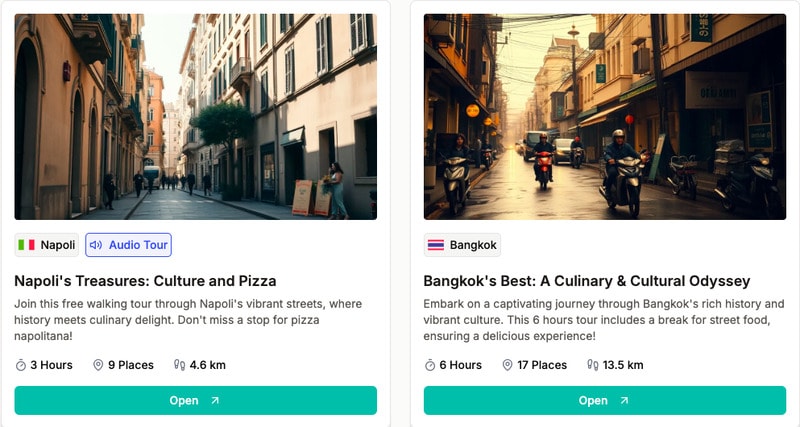800x427 pixels.
Task: Select the Audio Tour chip
Action: pos(128,245)
